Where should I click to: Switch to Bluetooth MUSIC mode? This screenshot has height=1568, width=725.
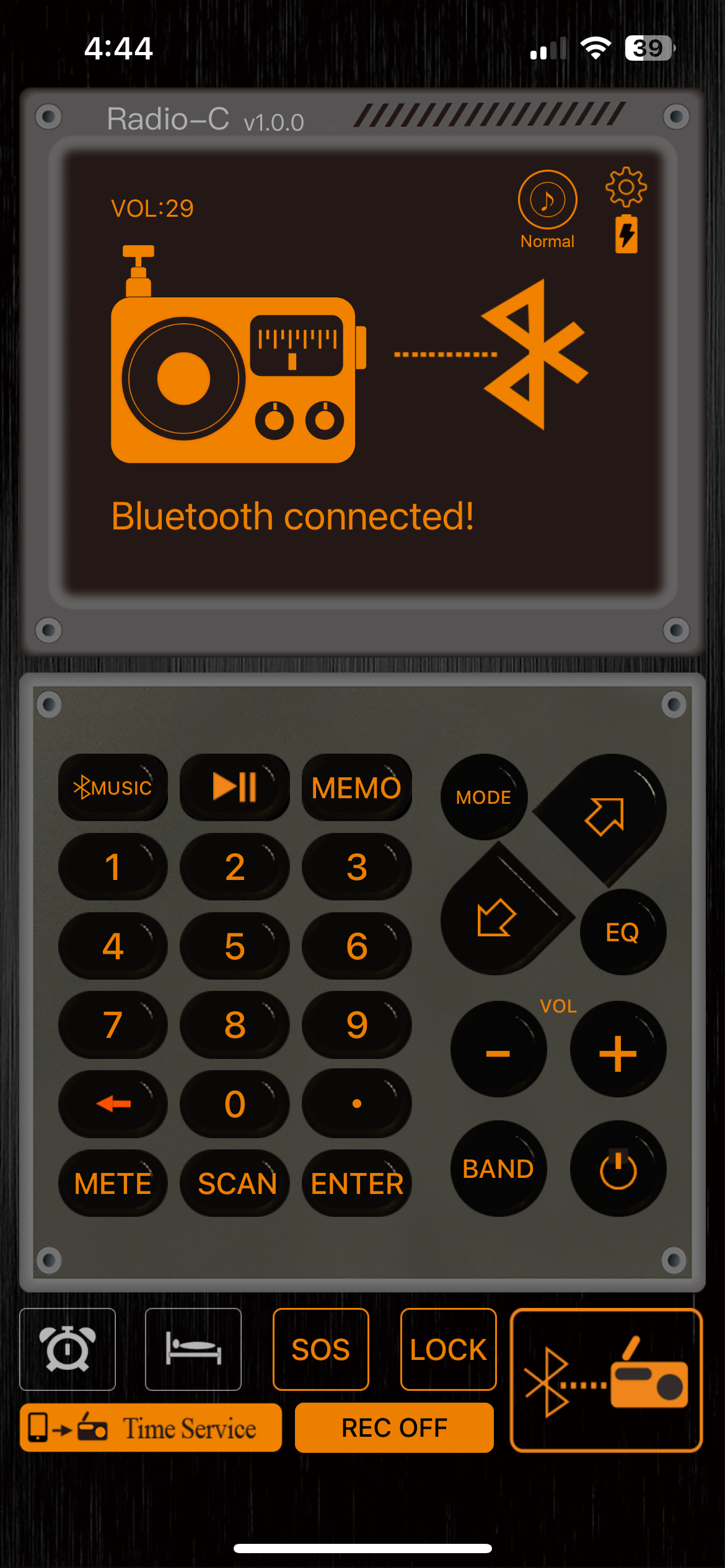pos(113,787)
